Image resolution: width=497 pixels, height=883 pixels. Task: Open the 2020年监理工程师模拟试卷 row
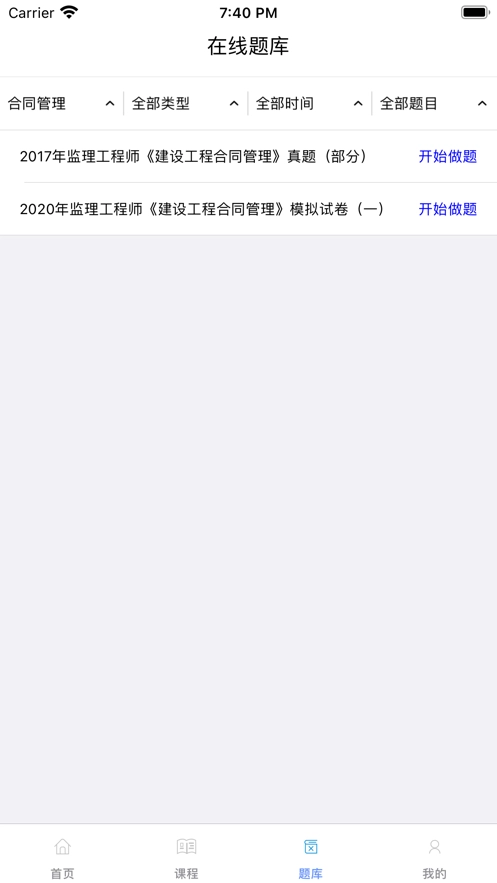pos(248,209)
